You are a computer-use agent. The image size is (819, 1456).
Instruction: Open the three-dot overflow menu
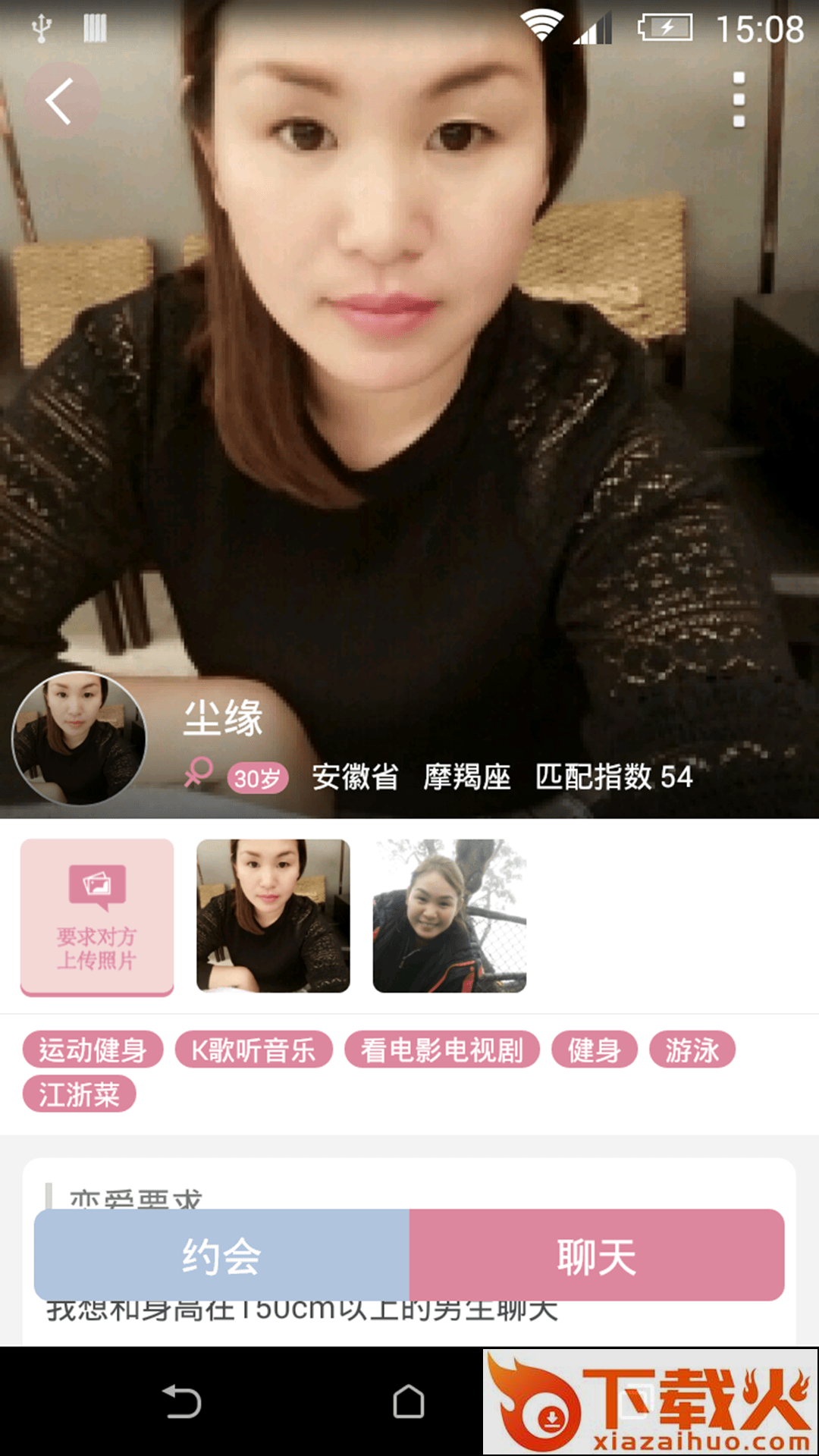[x=739, y=100]
